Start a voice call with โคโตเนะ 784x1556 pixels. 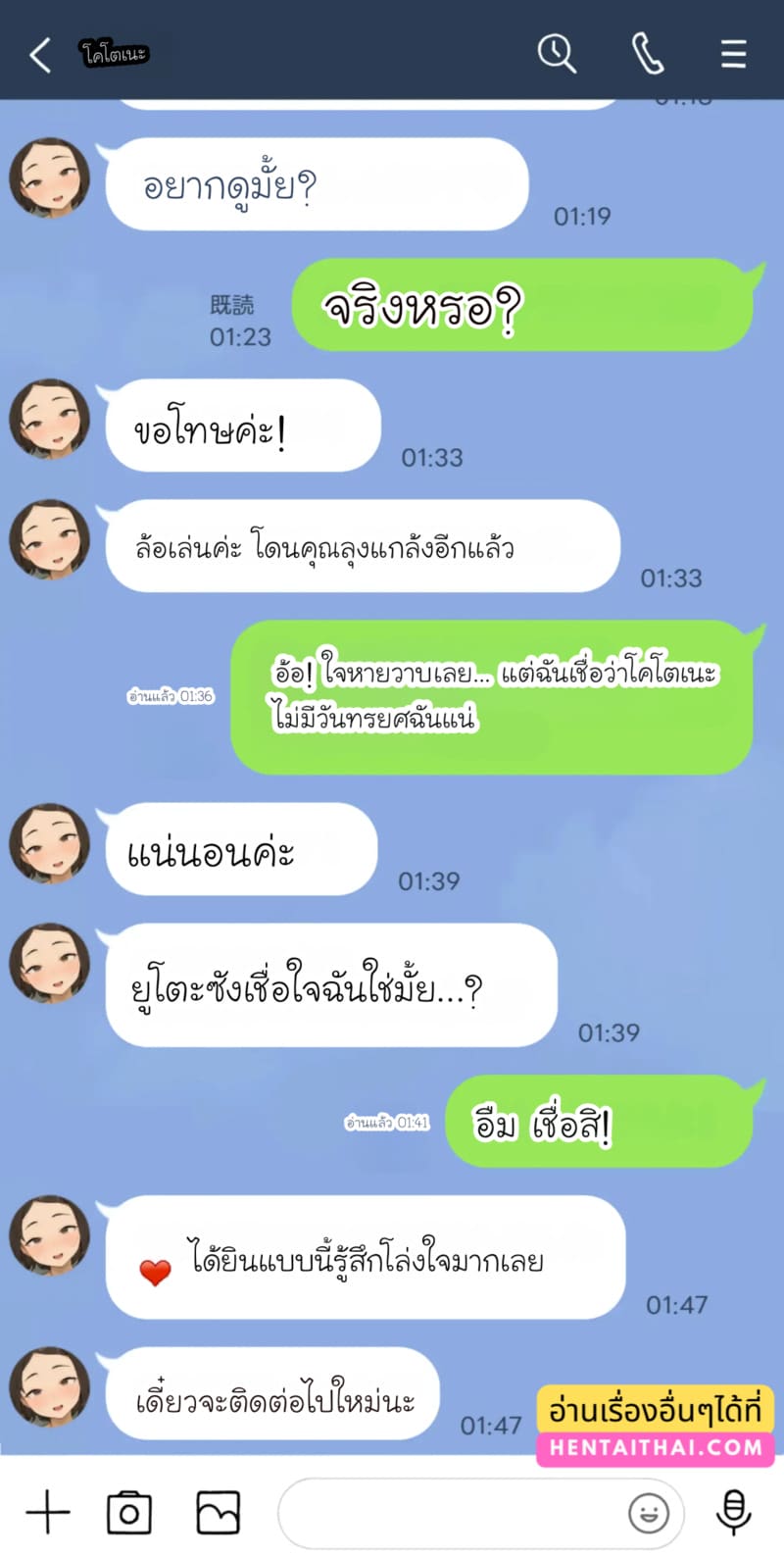pyautogui.click(x=646, y=54)
